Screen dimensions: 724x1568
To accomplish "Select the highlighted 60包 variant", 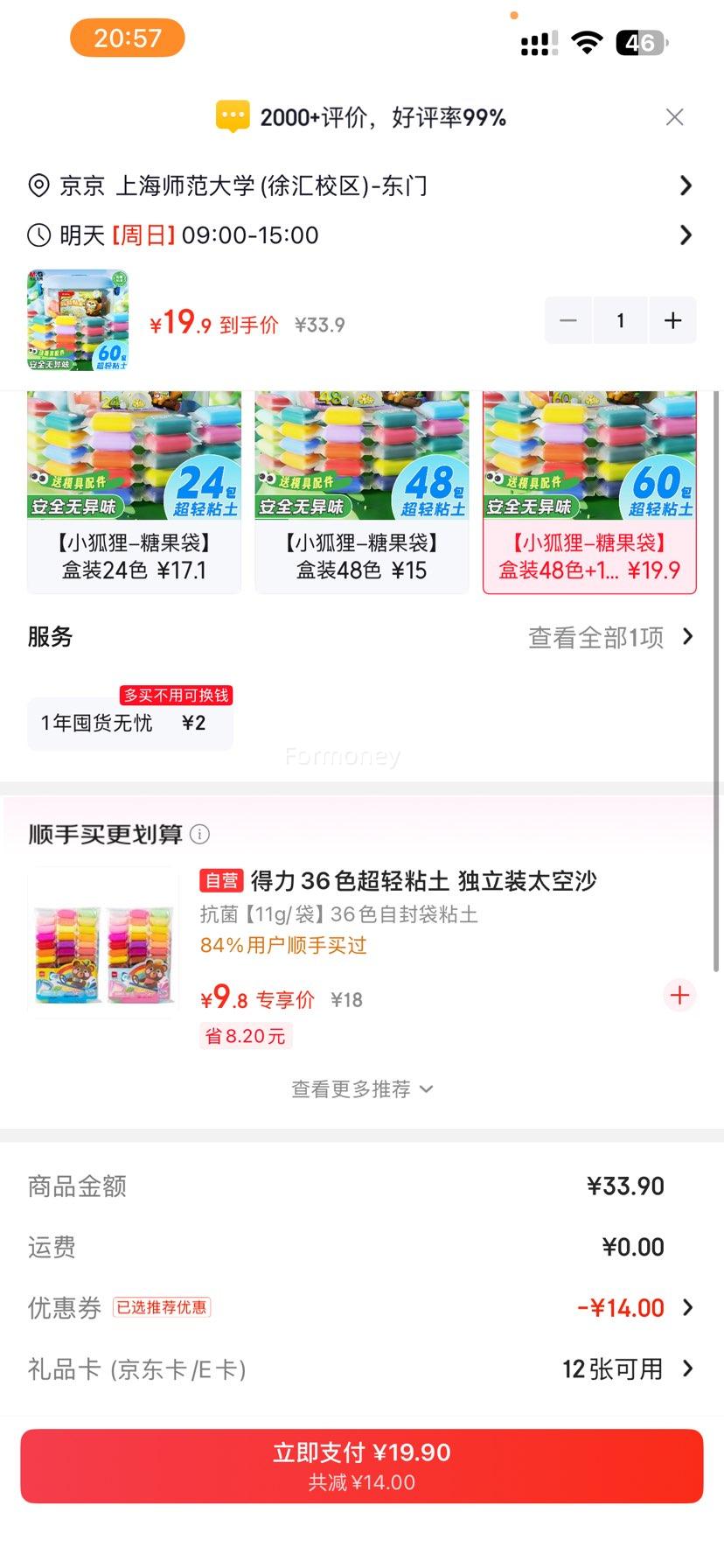I will (x=589, y=490).
